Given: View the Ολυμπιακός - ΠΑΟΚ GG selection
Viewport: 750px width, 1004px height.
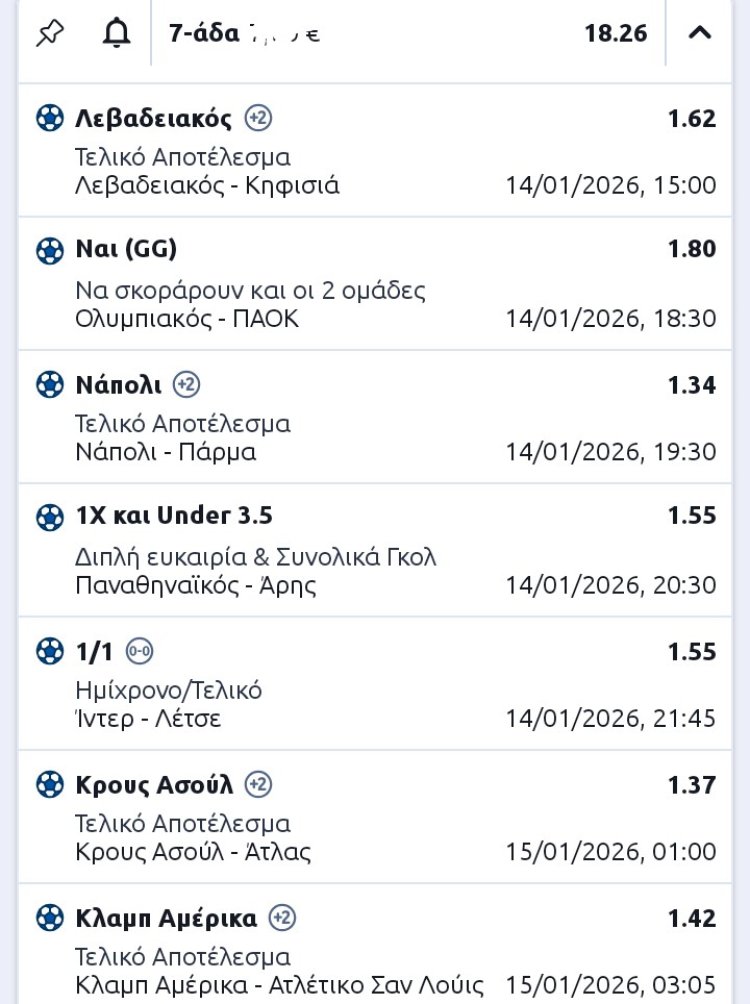Looking at the screenshot, I should (375, 284).
